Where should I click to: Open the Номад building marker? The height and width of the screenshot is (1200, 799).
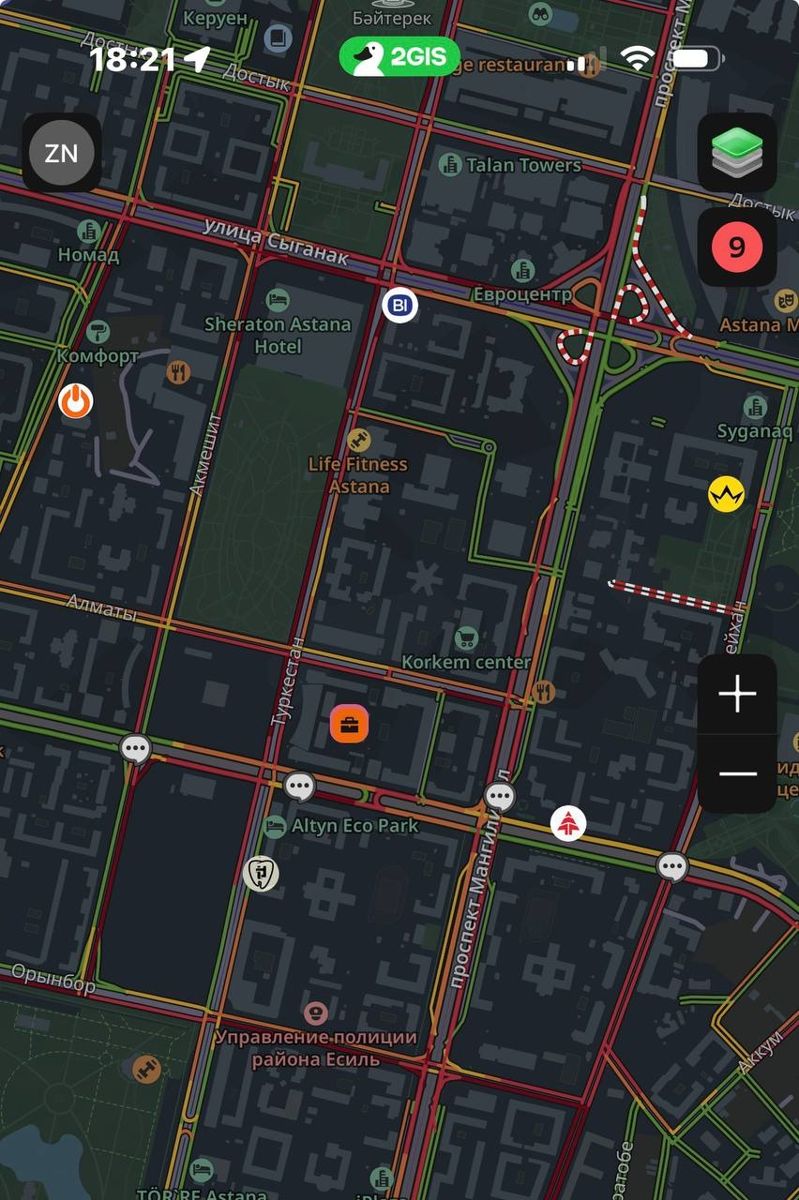click(x=88, y=232)
